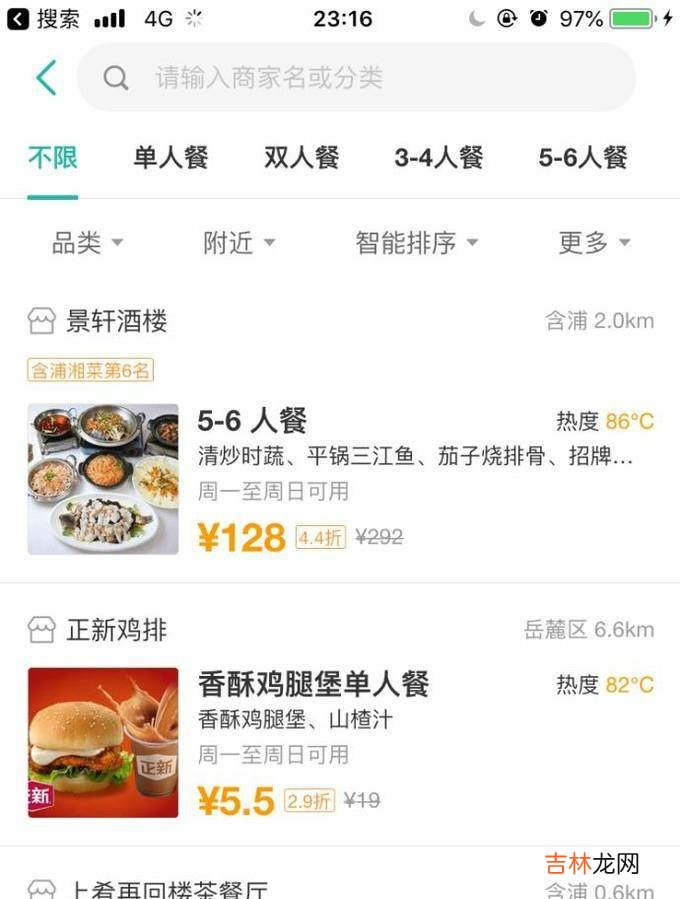The height and width of the screenshot is (899, 680).
Task: Tap the merchant name search field
Action: click(x=356, y=78)
